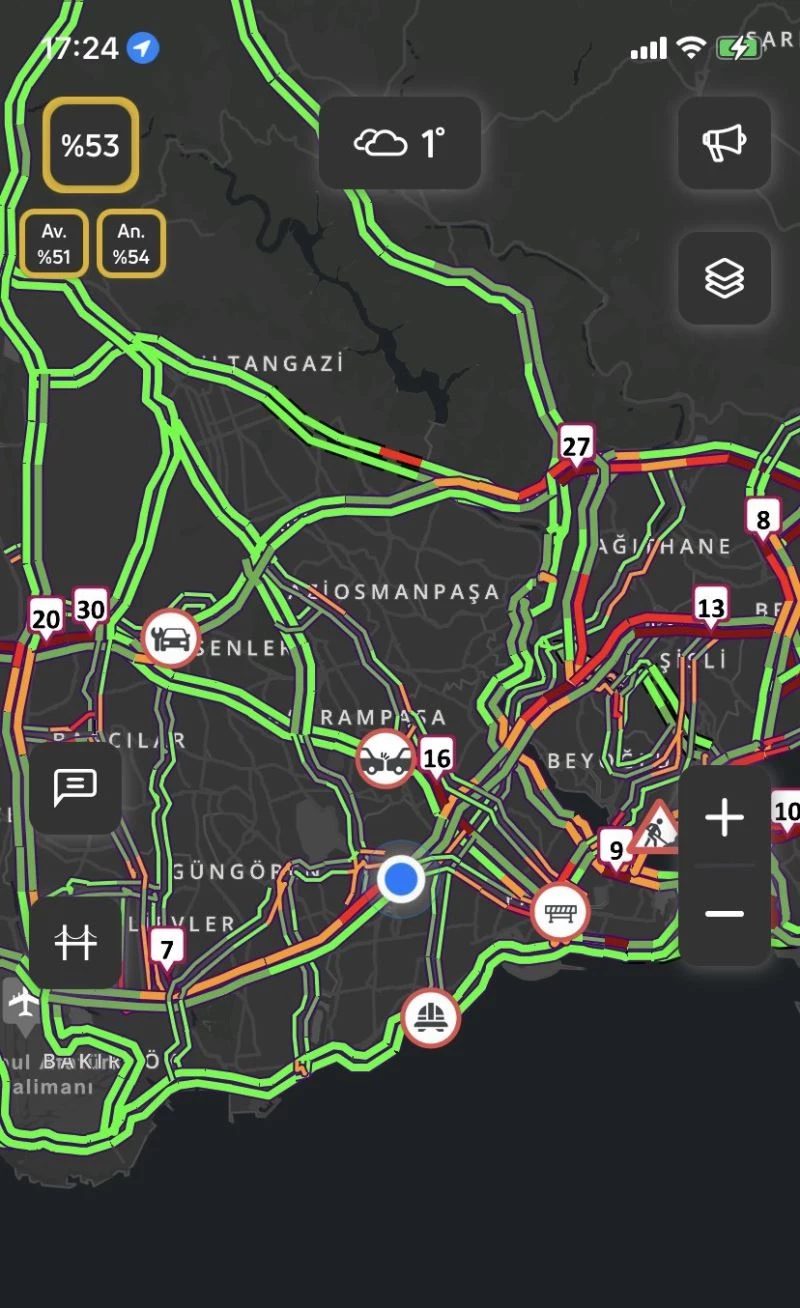
Task: Zoom in with the plus button
Action: (725, 818)
